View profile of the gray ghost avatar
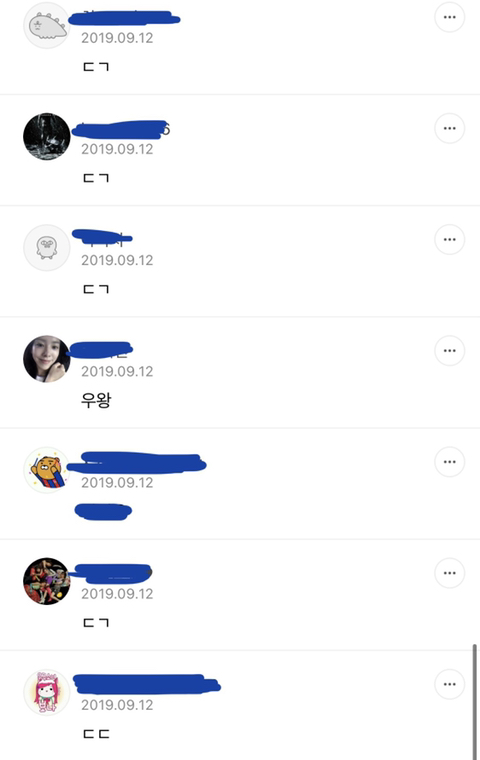The image size is (480, 760). tap(47, 248)
